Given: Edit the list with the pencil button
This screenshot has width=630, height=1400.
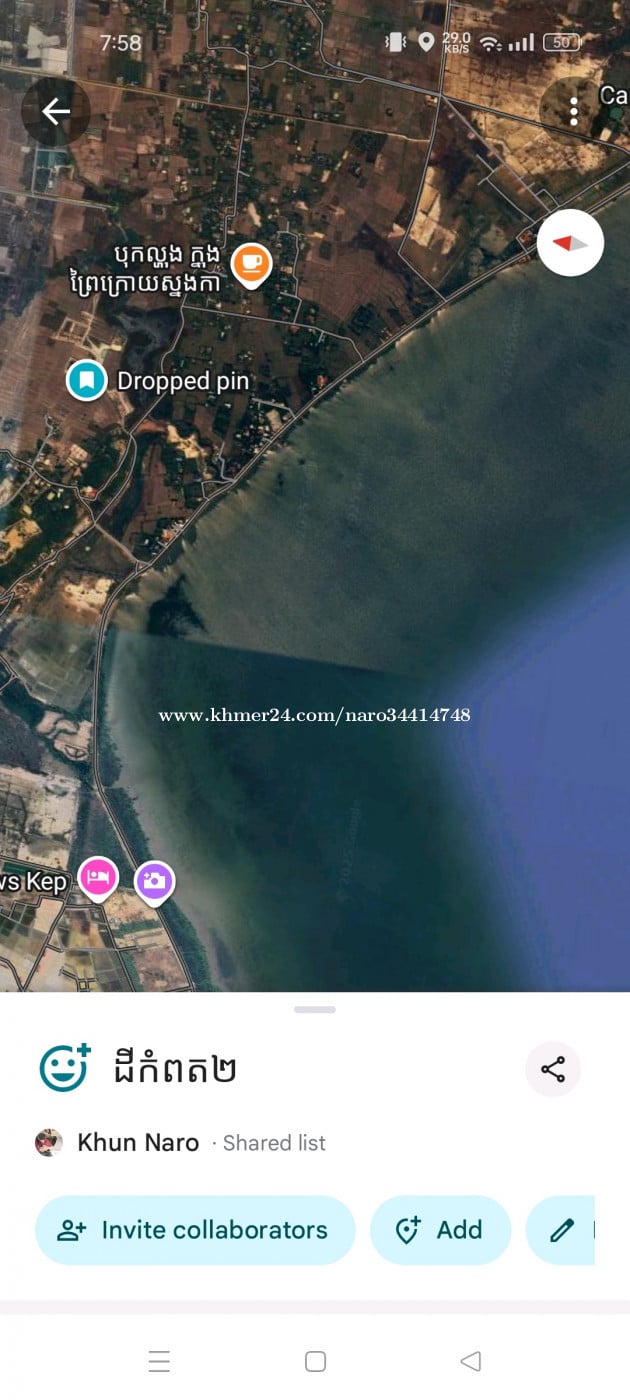Looking at the screenshot, I should tap(562, 1230).
